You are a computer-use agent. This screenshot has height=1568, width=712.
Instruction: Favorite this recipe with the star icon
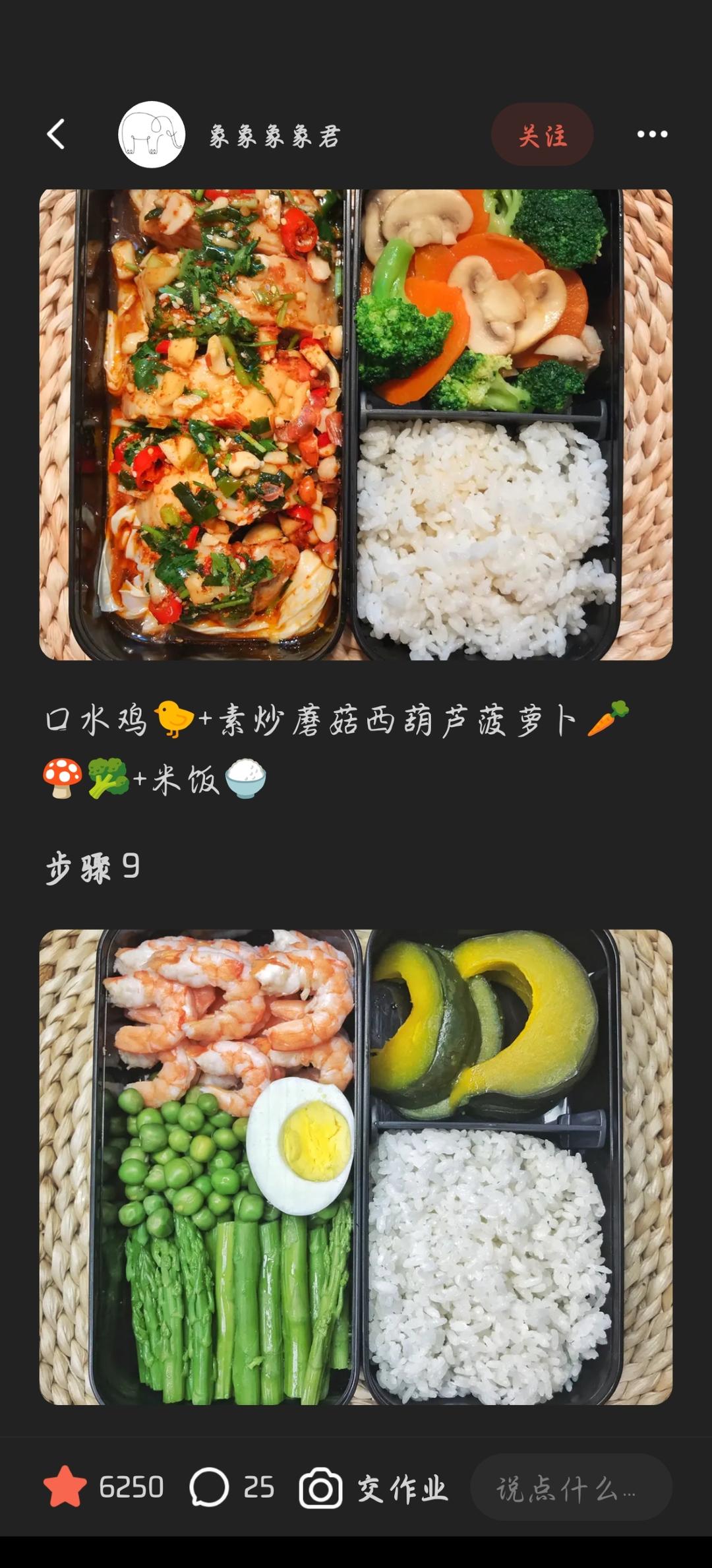tap(65, 1488)
